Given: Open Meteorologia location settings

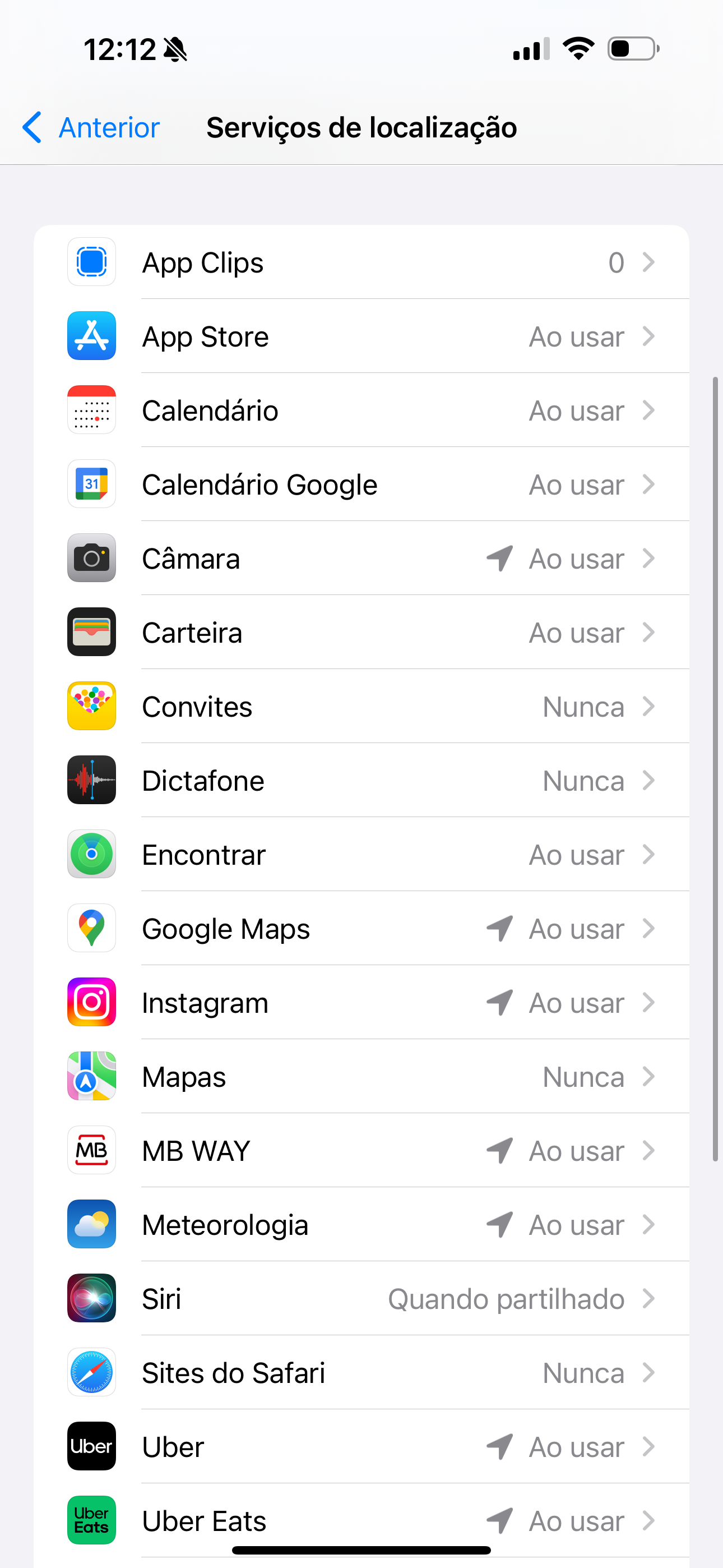Looking at the screenshot, I should click(361, 1225).
